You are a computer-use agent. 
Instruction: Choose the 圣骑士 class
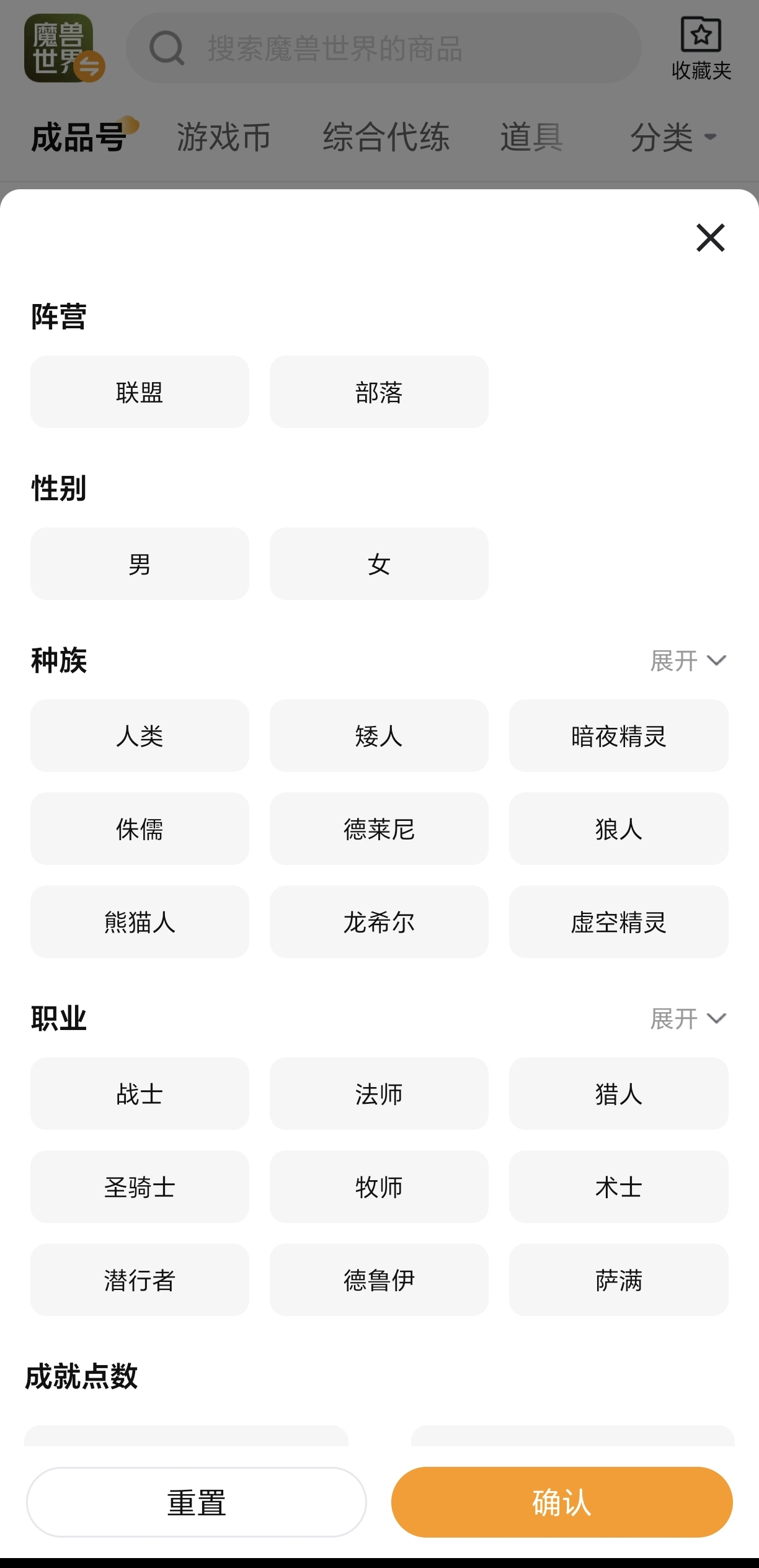click(140, 1187)
